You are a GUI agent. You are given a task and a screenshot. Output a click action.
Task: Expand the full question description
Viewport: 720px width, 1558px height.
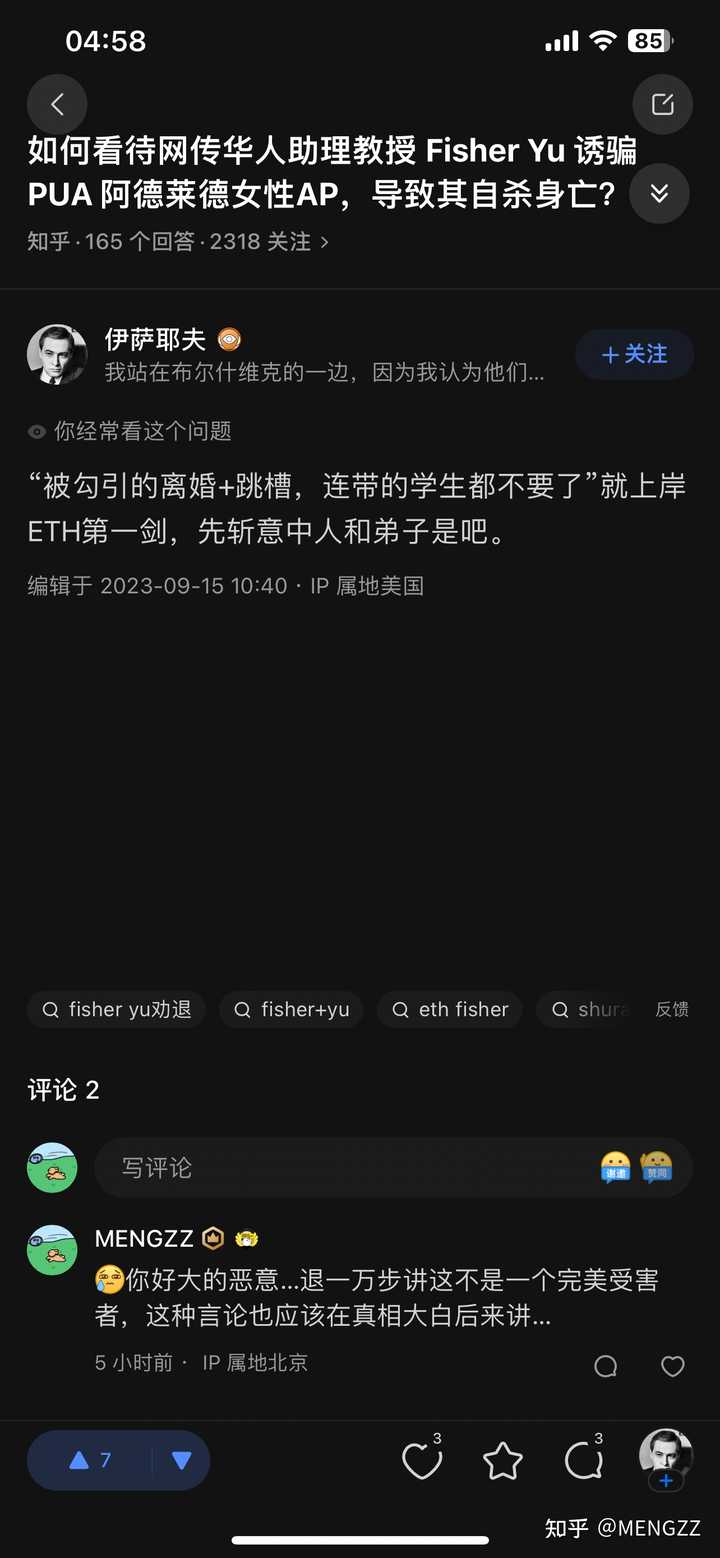[659, 193]
